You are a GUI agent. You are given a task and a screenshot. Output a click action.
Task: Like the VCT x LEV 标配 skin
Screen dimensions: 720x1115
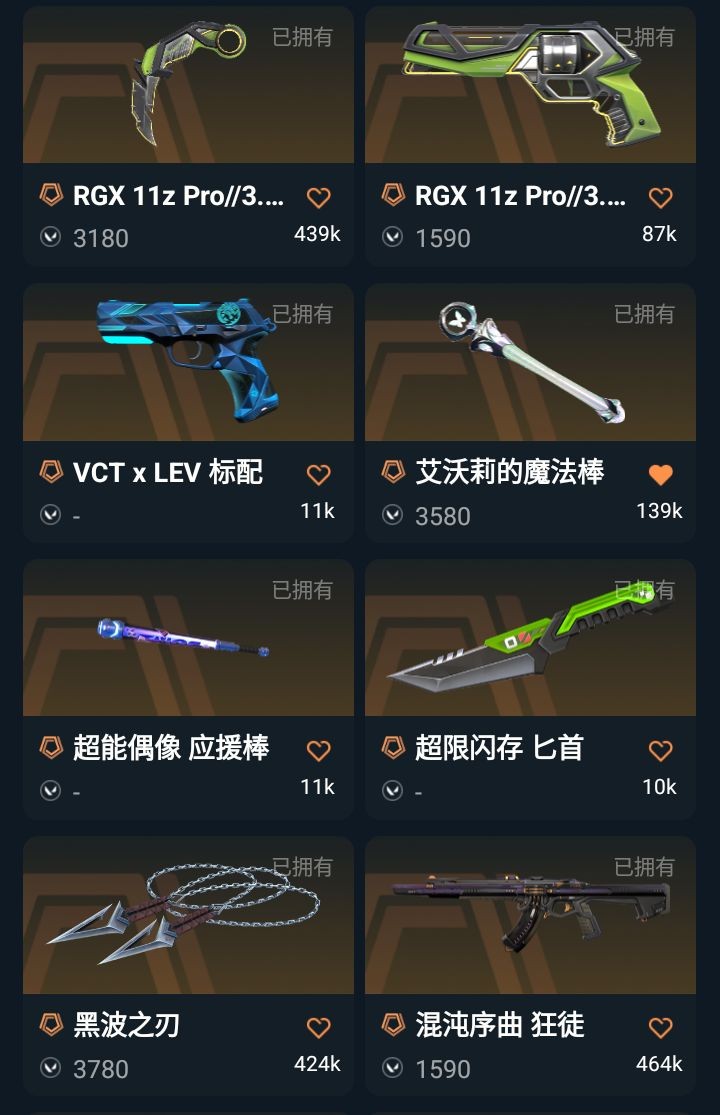point(318,474)
